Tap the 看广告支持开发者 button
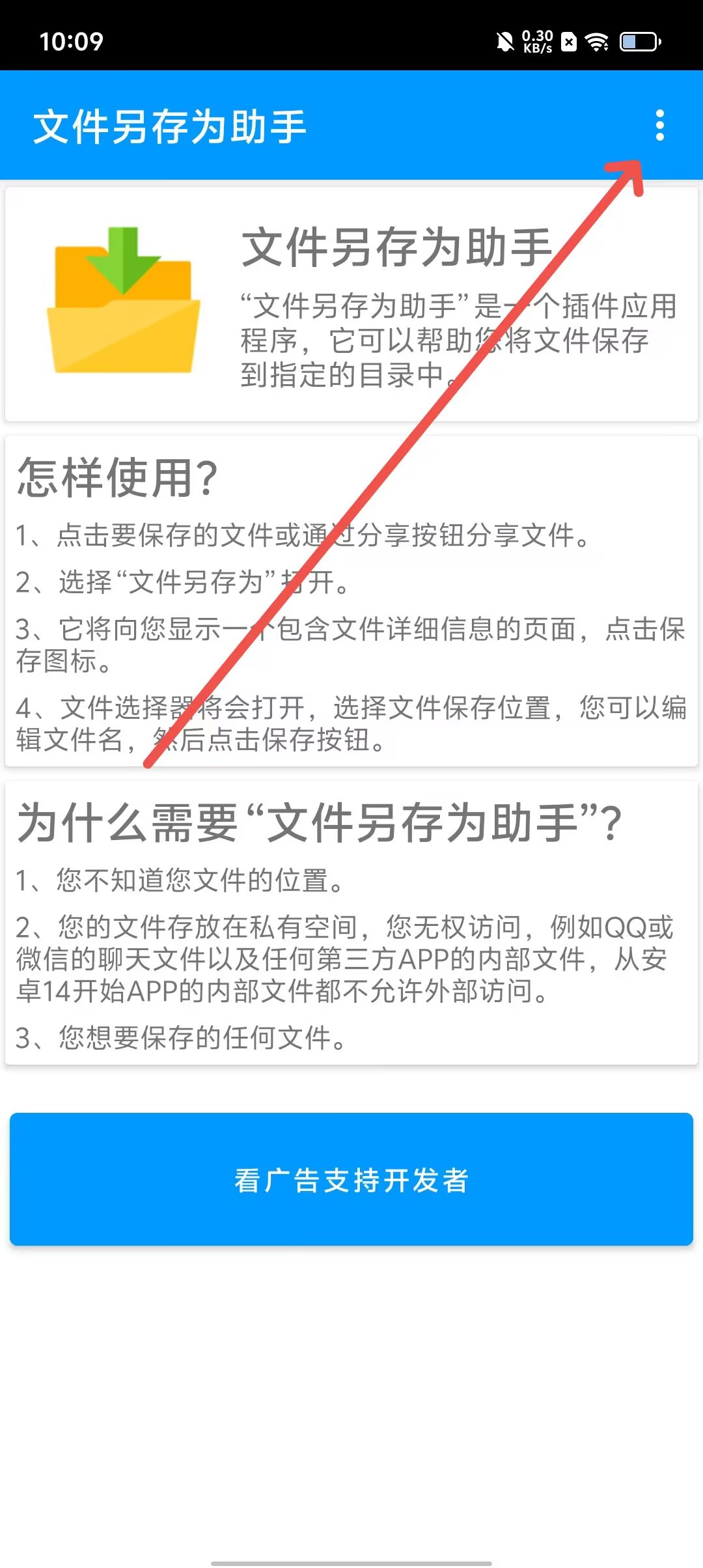The image size is (703, 1568). click(351, 1179)
